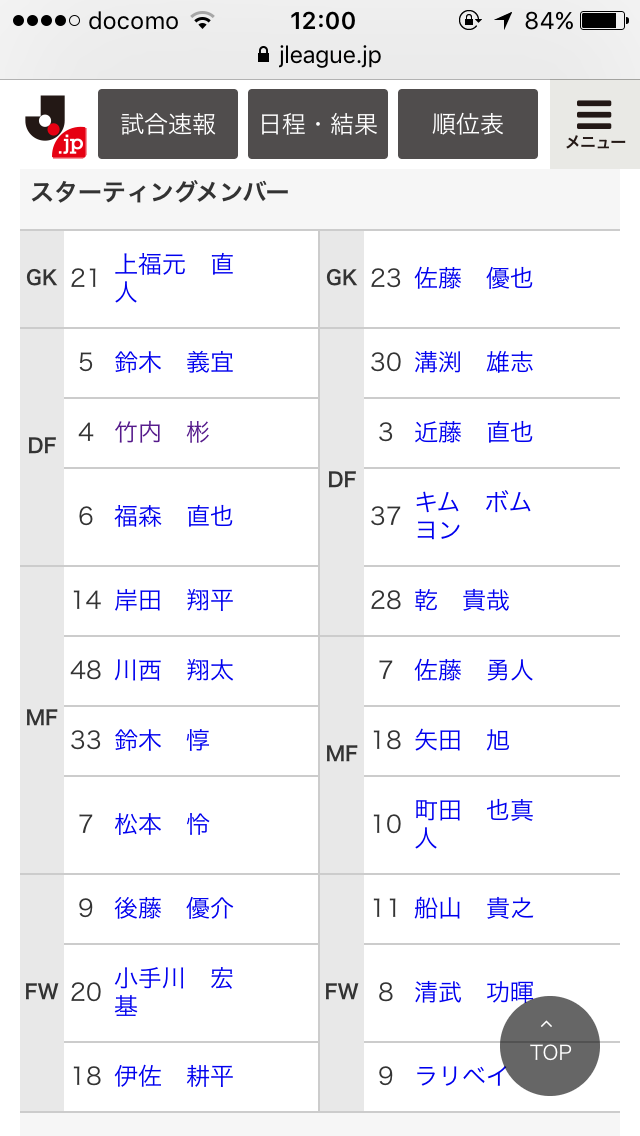The width and height of the screenshot is (640, 1136).
Task: Open キム ボムヨン player page
Action: [474, 516]
